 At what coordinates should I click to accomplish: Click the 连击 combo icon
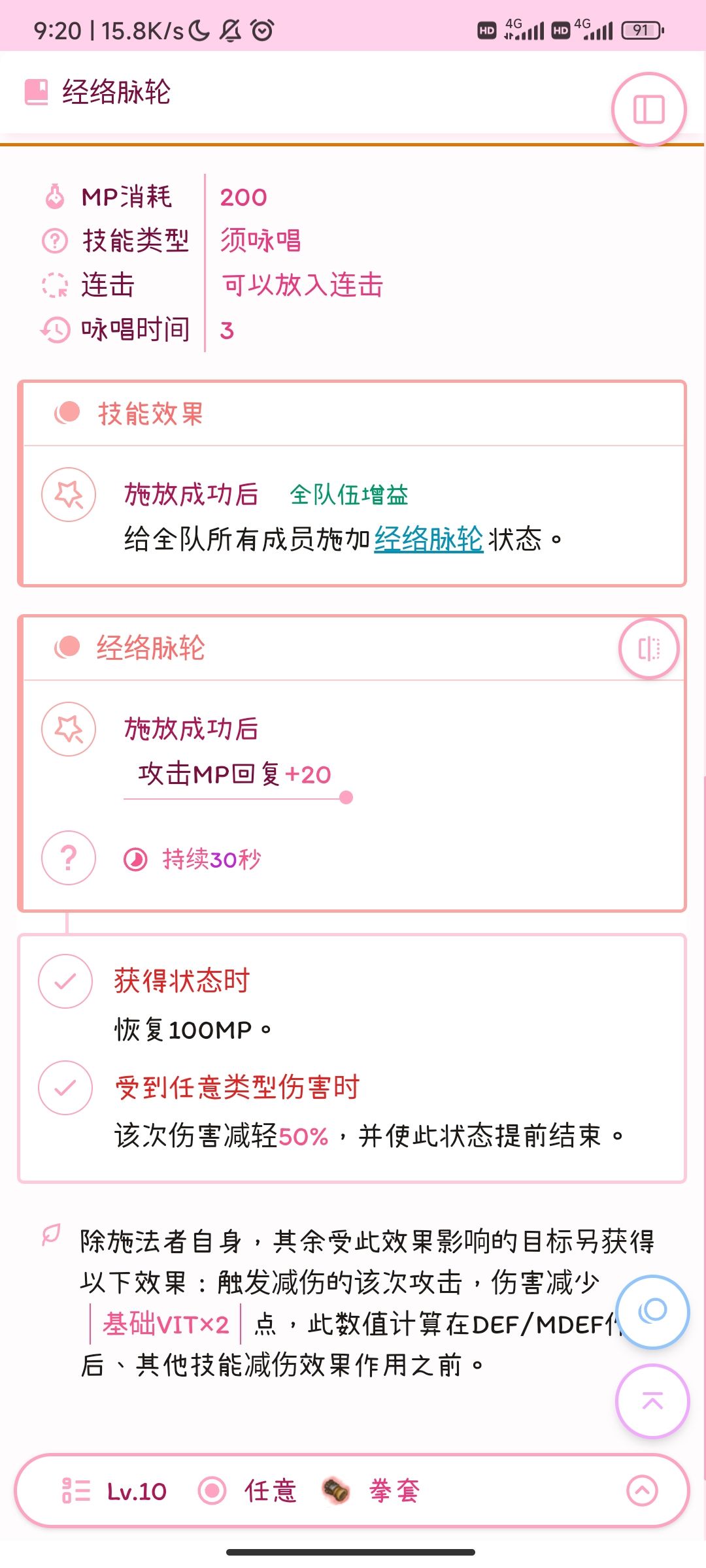click(55, 285)
